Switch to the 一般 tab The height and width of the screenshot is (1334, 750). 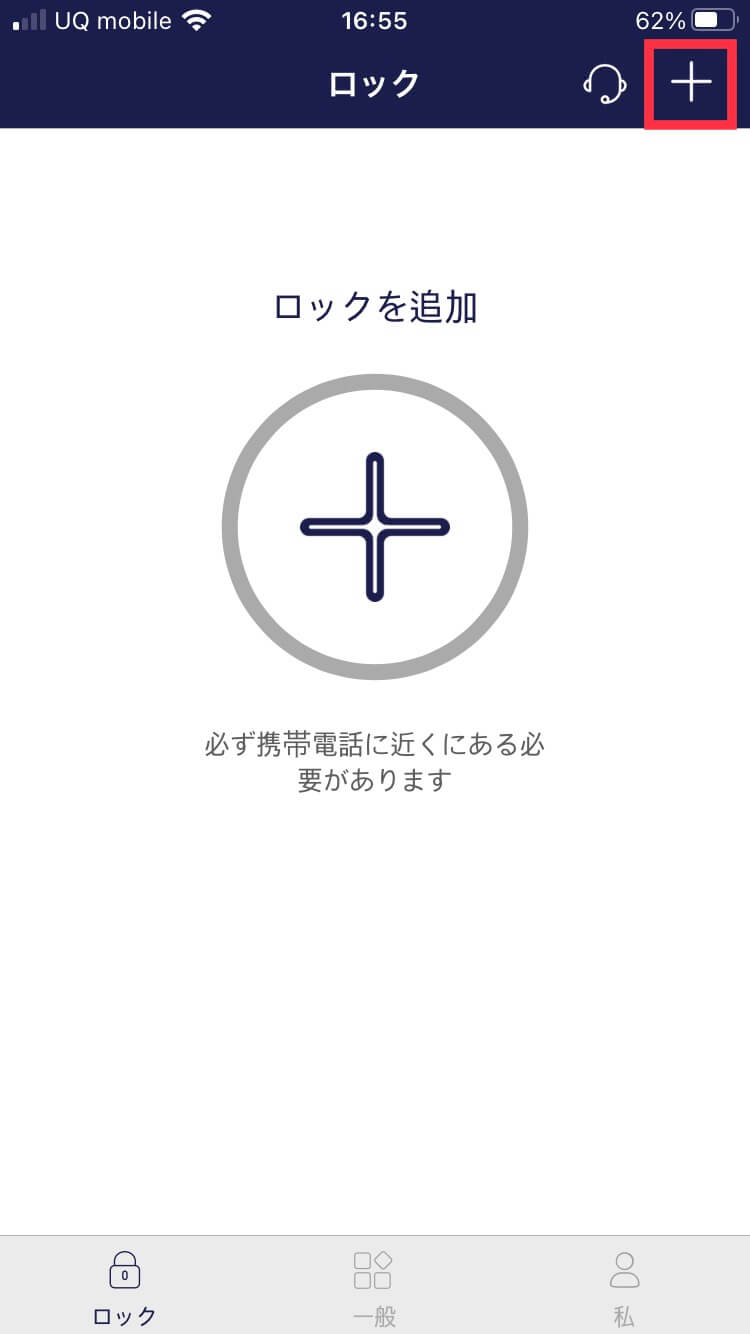point(374,1288)
